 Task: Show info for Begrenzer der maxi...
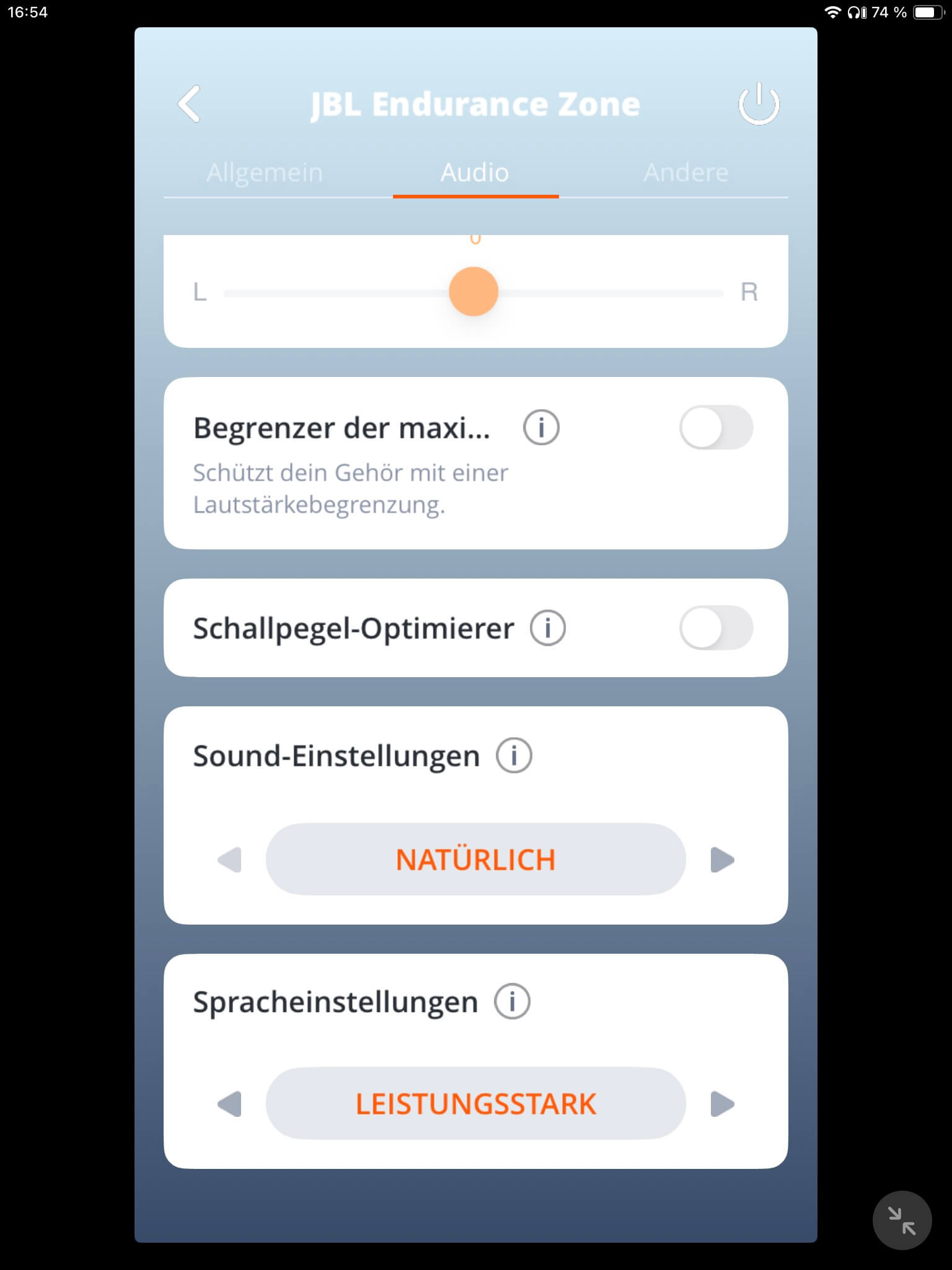[x=541, y=427]
